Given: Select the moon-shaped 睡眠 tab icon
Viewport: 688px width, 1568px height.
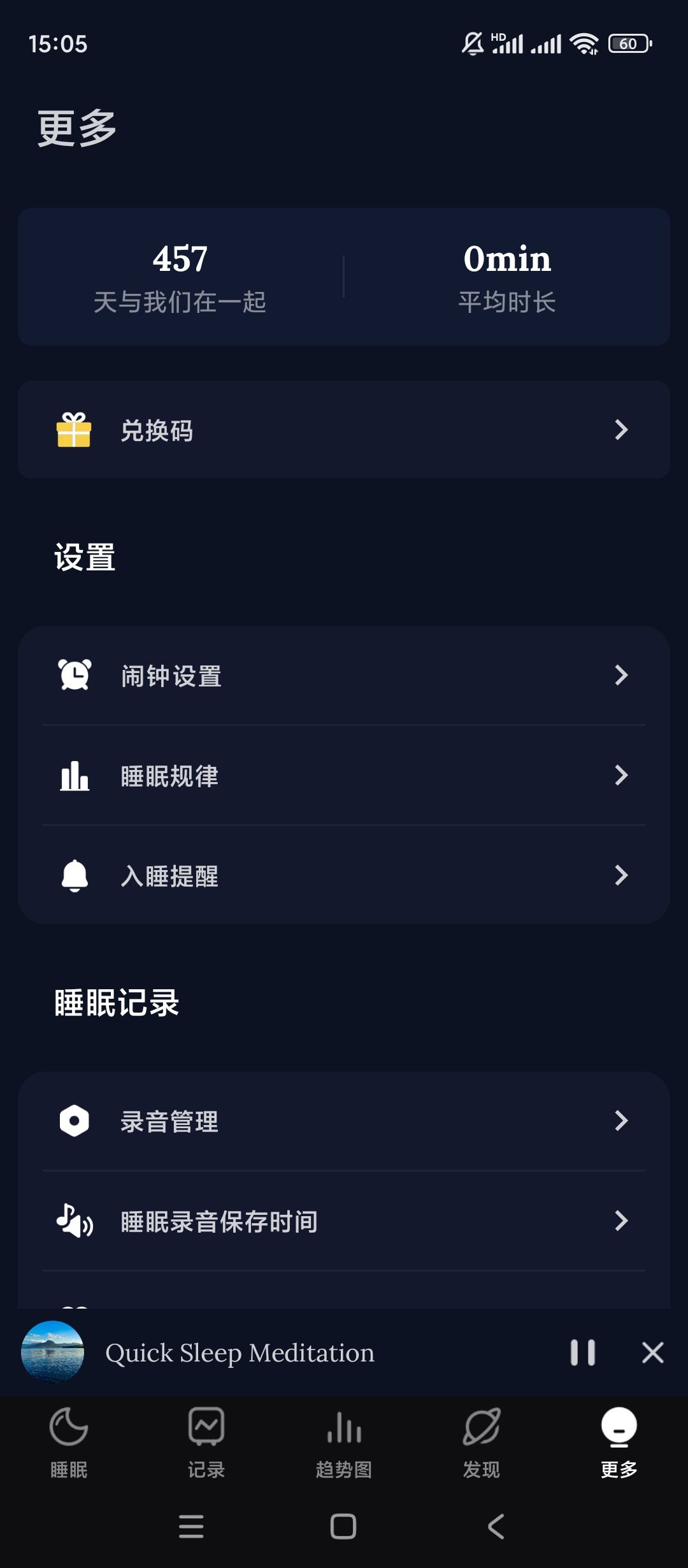Looking at the screenshot, I should point(69,1428).
